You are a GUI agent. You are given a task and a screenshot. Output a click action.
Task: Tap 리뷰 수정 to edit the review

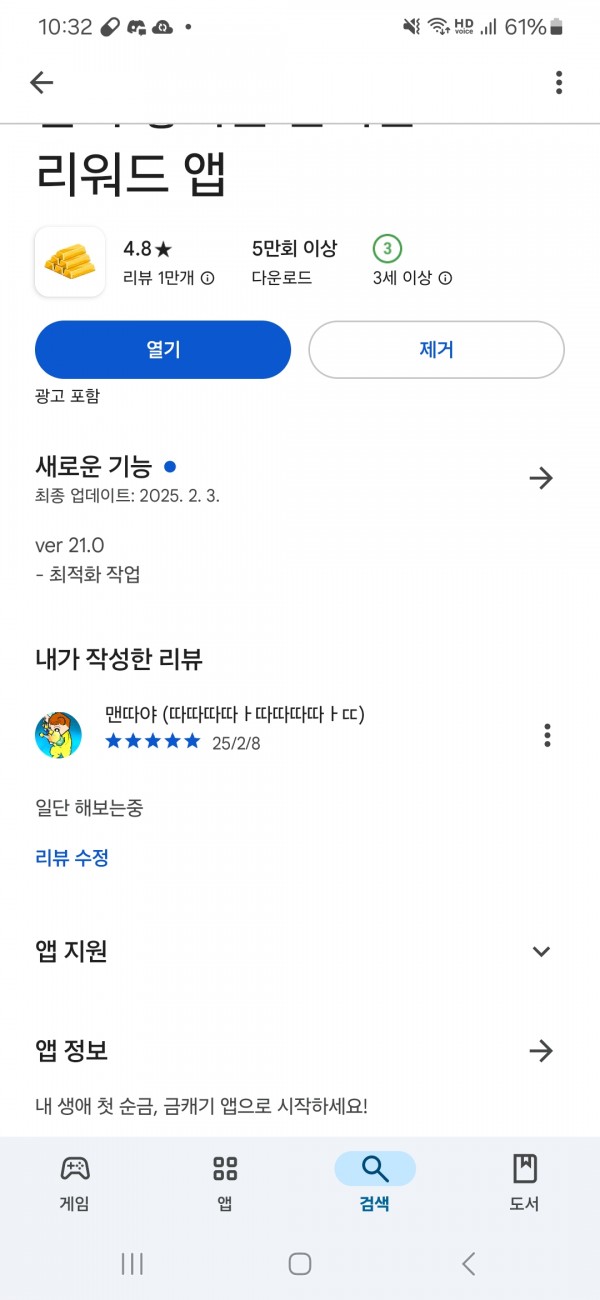[72, 857]
